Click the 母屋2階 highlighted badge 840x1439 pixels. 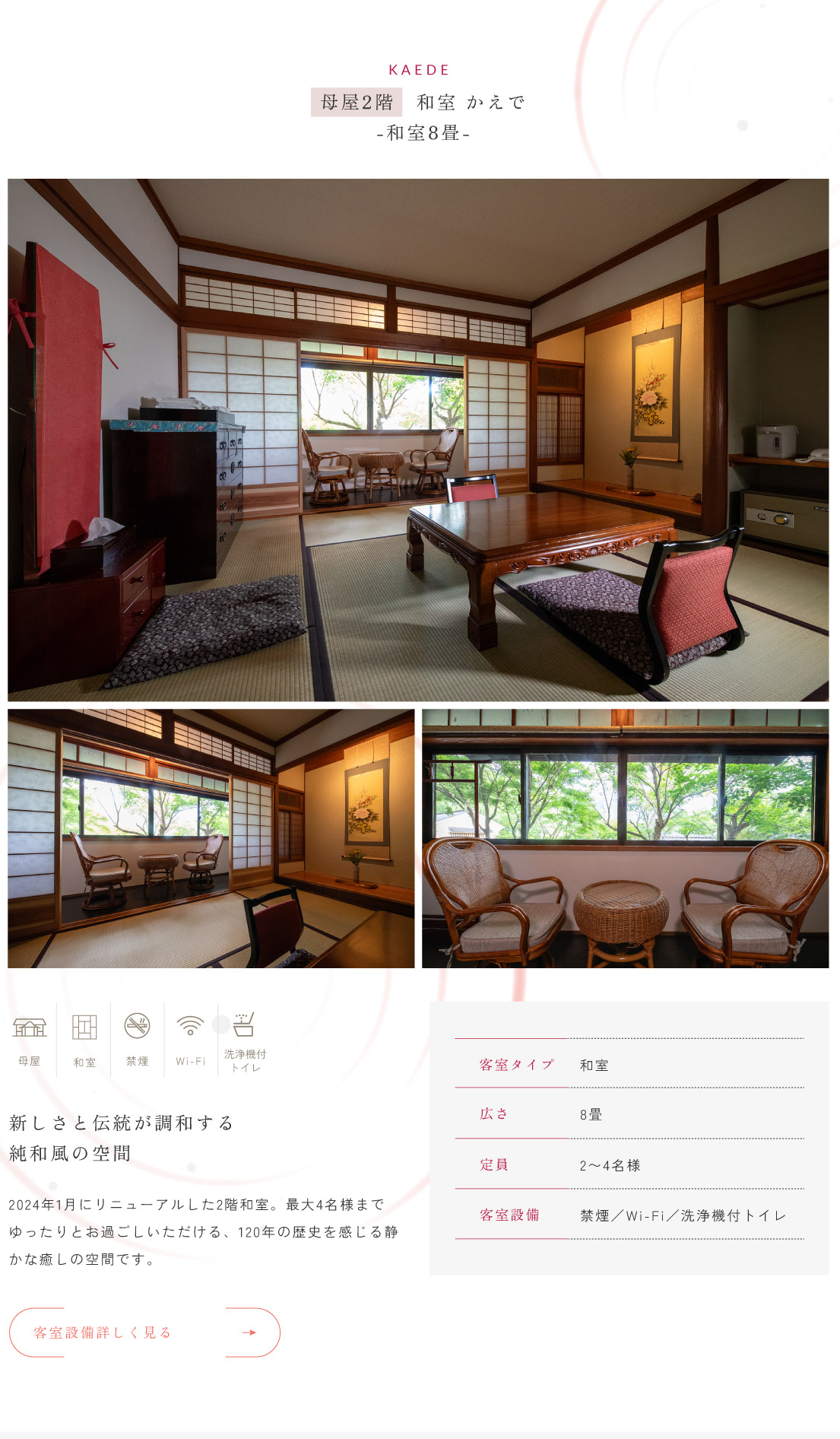click(x=357, y=100)
